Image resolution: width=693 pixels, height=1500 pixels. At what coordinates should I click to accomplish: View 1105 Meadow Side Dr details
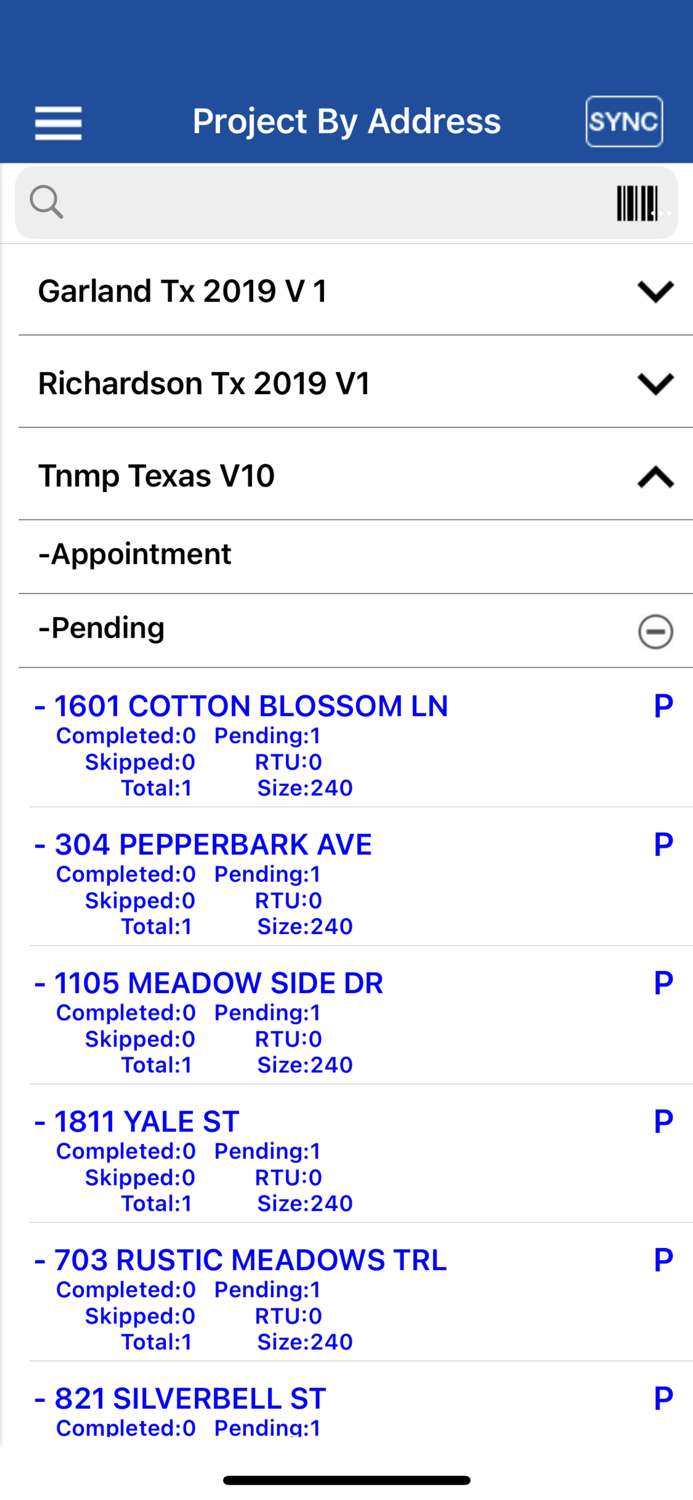pos(218,983)
